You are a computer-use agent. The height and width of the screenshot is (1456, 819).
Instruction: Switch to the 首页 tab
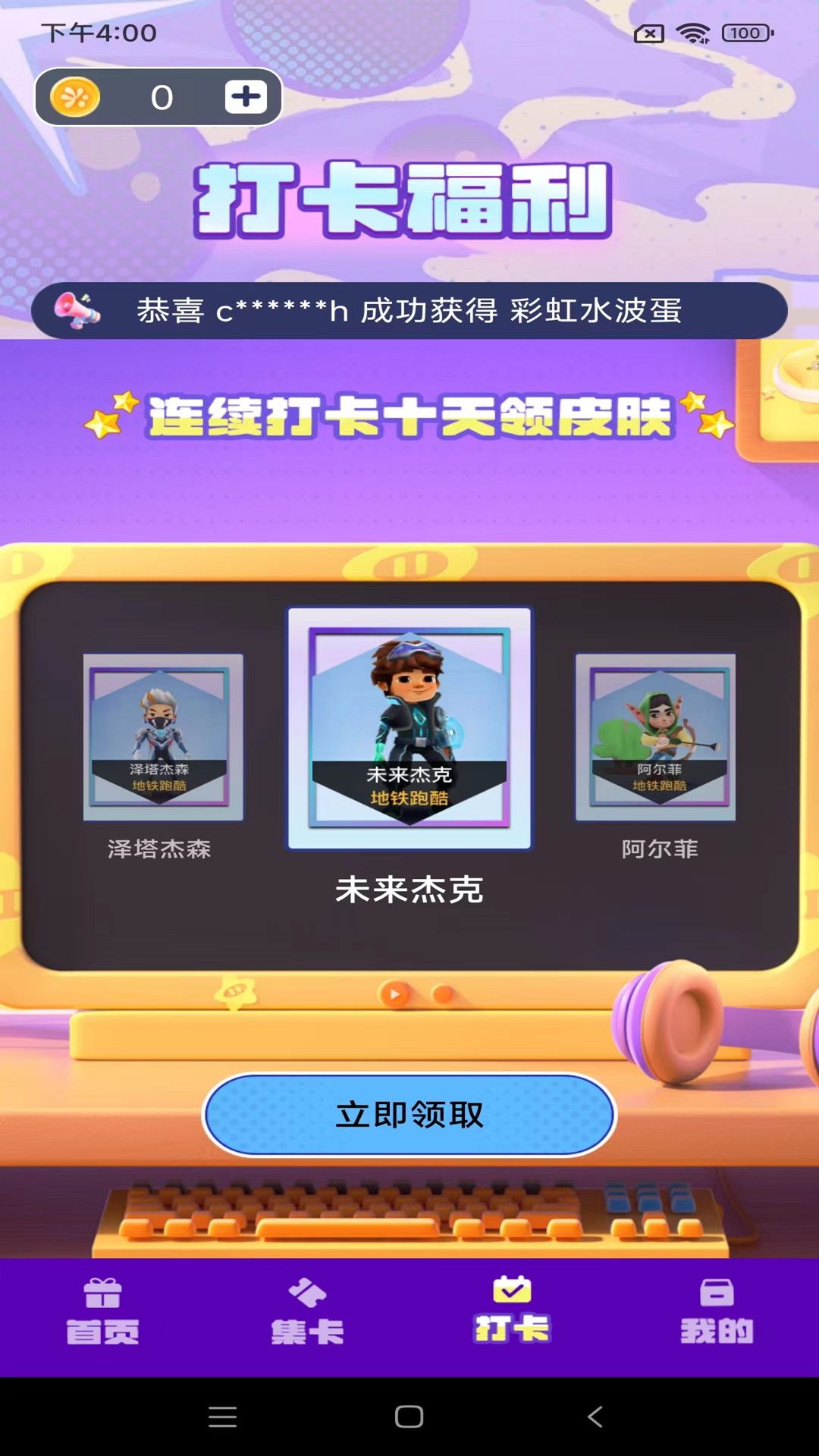coord(102,1312)
